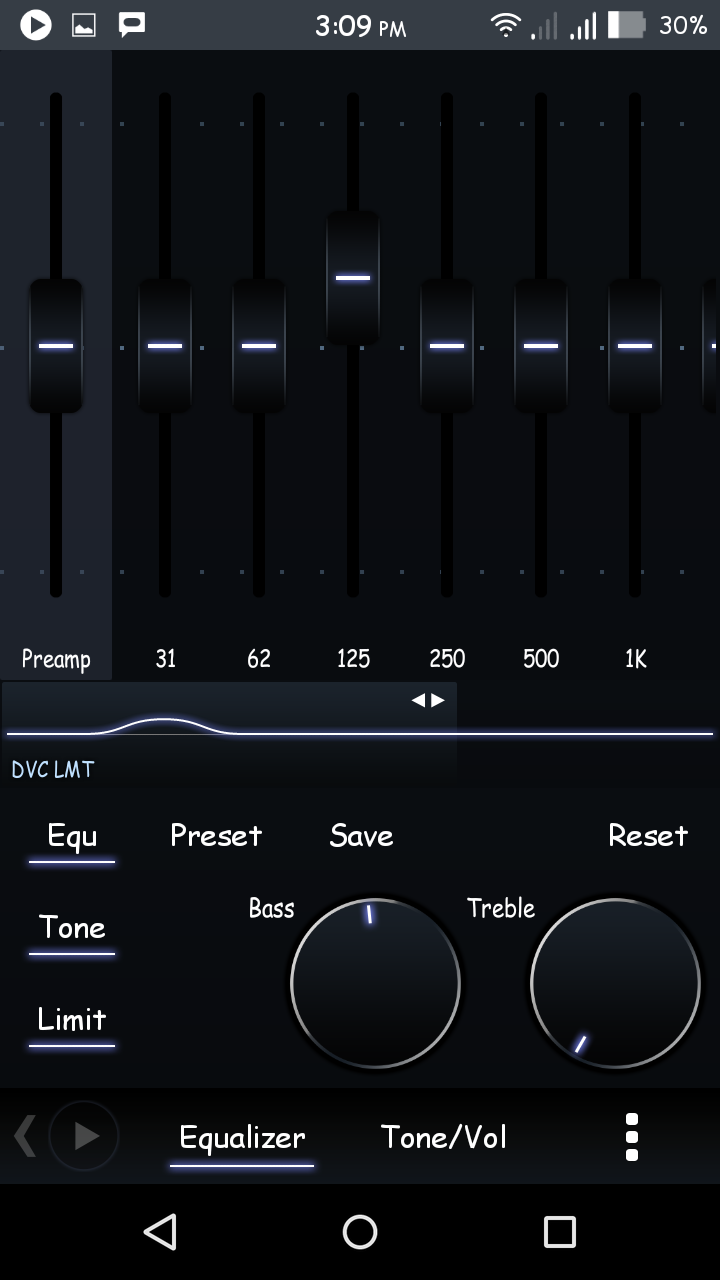
Task: Tap the right arrow above the frequency curve
Action: pos(436,700)
